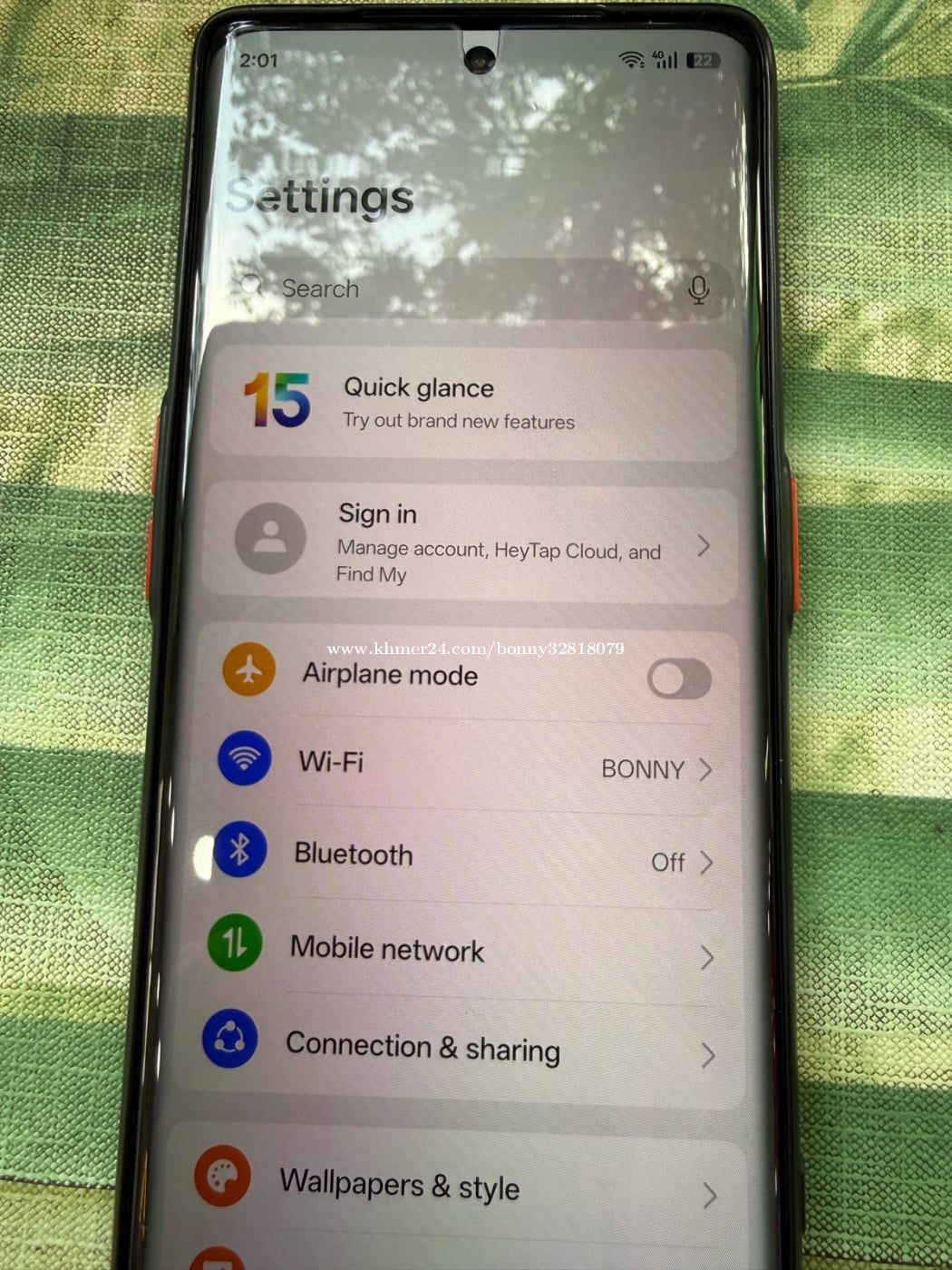Image resolution: width=952 pixels, height=1270 pixels.
Task: Open Sign in to manage account
Action: point(471,542)
